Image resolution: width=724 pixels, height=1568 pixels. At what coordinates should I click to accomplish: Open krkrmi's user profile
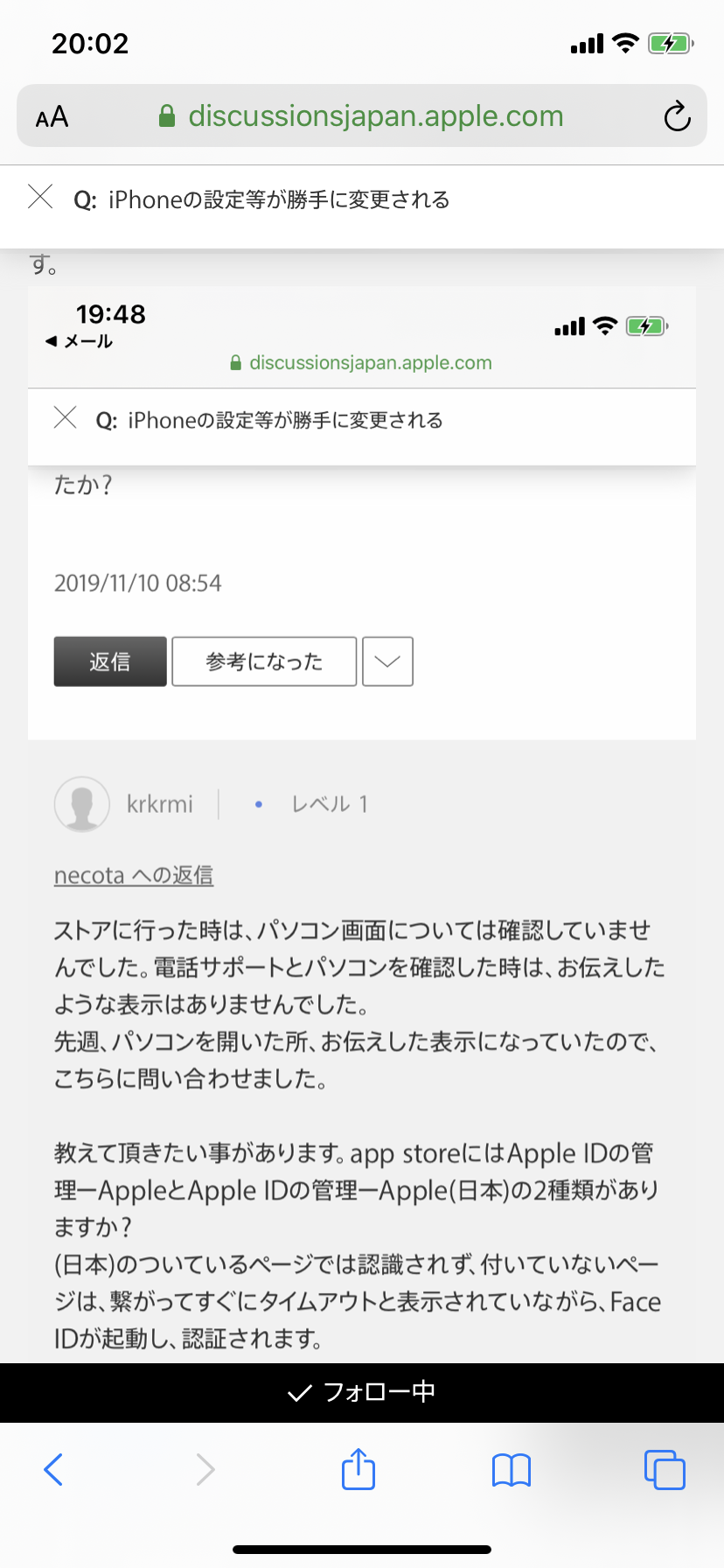click(159, 804)
